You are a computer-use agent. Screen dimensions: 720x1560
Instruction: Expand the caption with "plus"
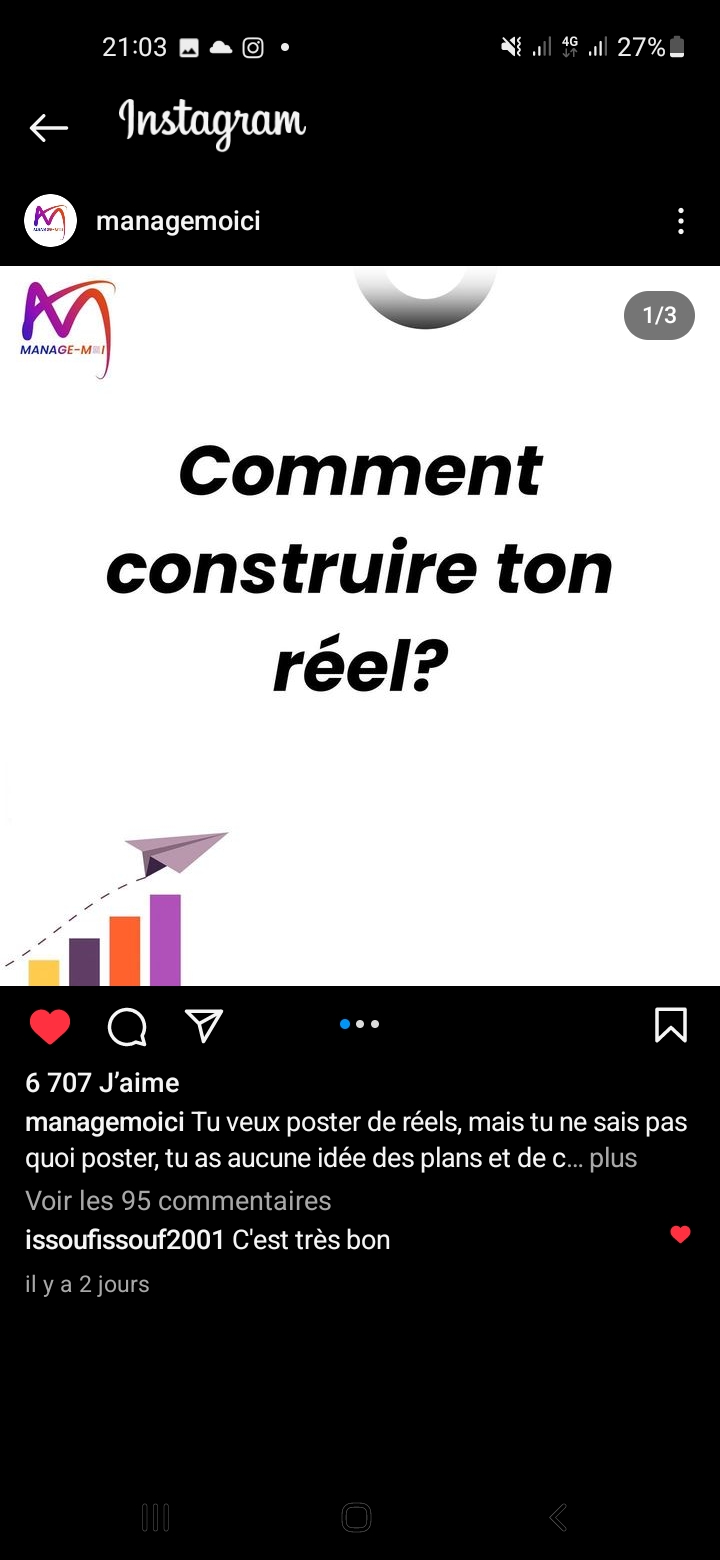click(x=613, y=1158)
